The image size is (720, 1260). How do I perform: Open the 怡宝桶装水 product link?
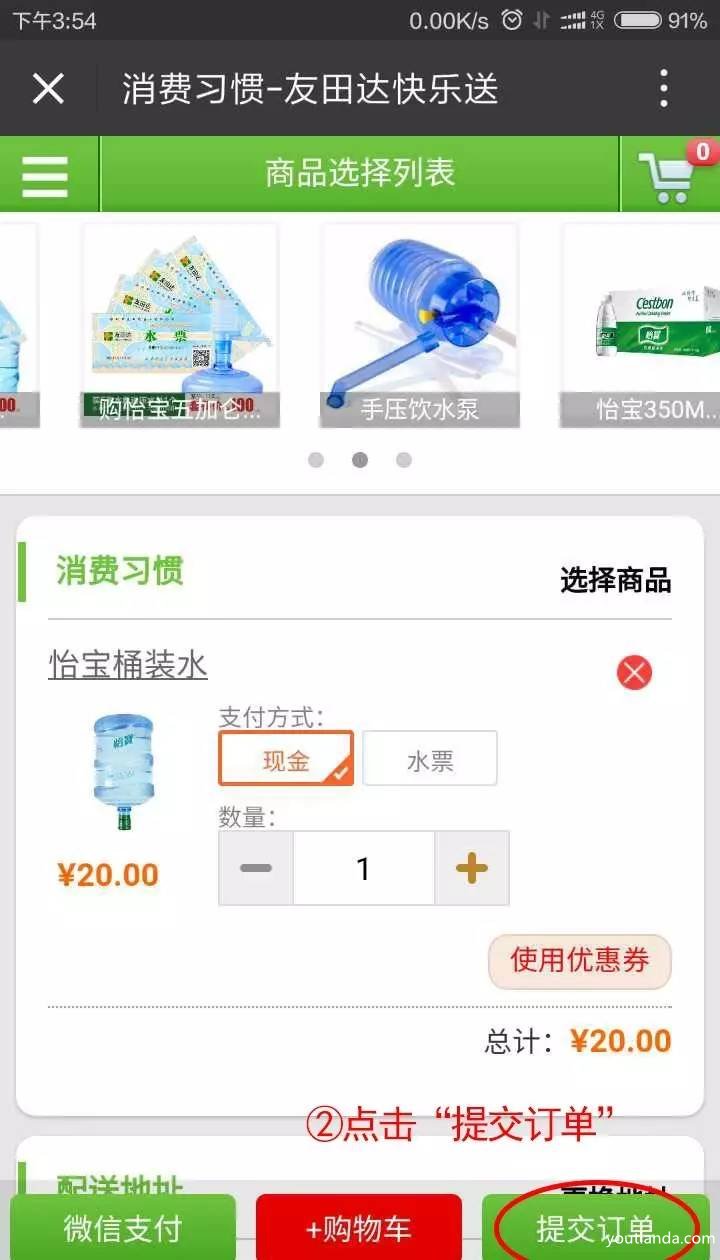[128, 665]
